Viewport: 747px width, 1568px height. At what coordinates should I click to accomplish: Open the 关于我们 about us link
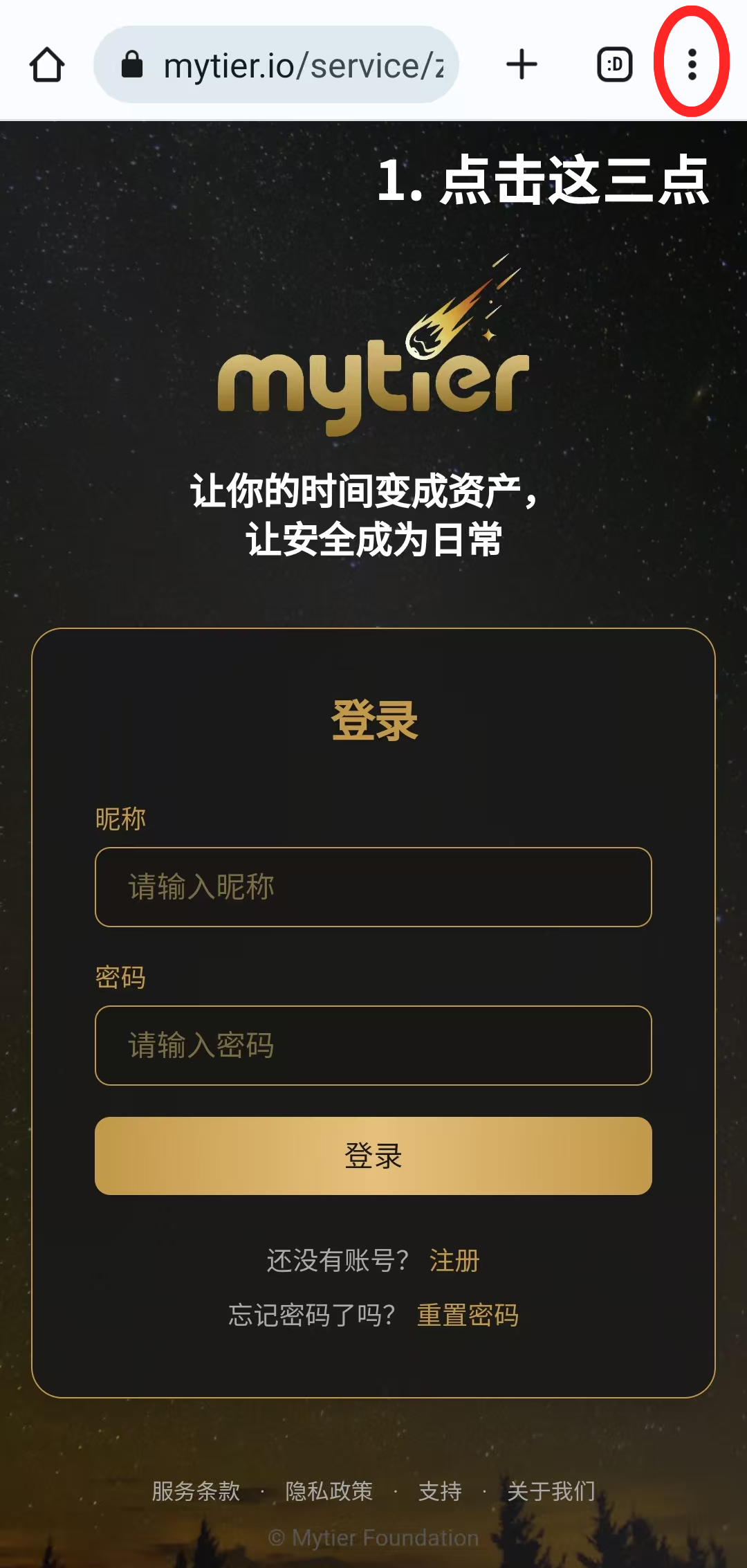click(x=551, y=1490)
